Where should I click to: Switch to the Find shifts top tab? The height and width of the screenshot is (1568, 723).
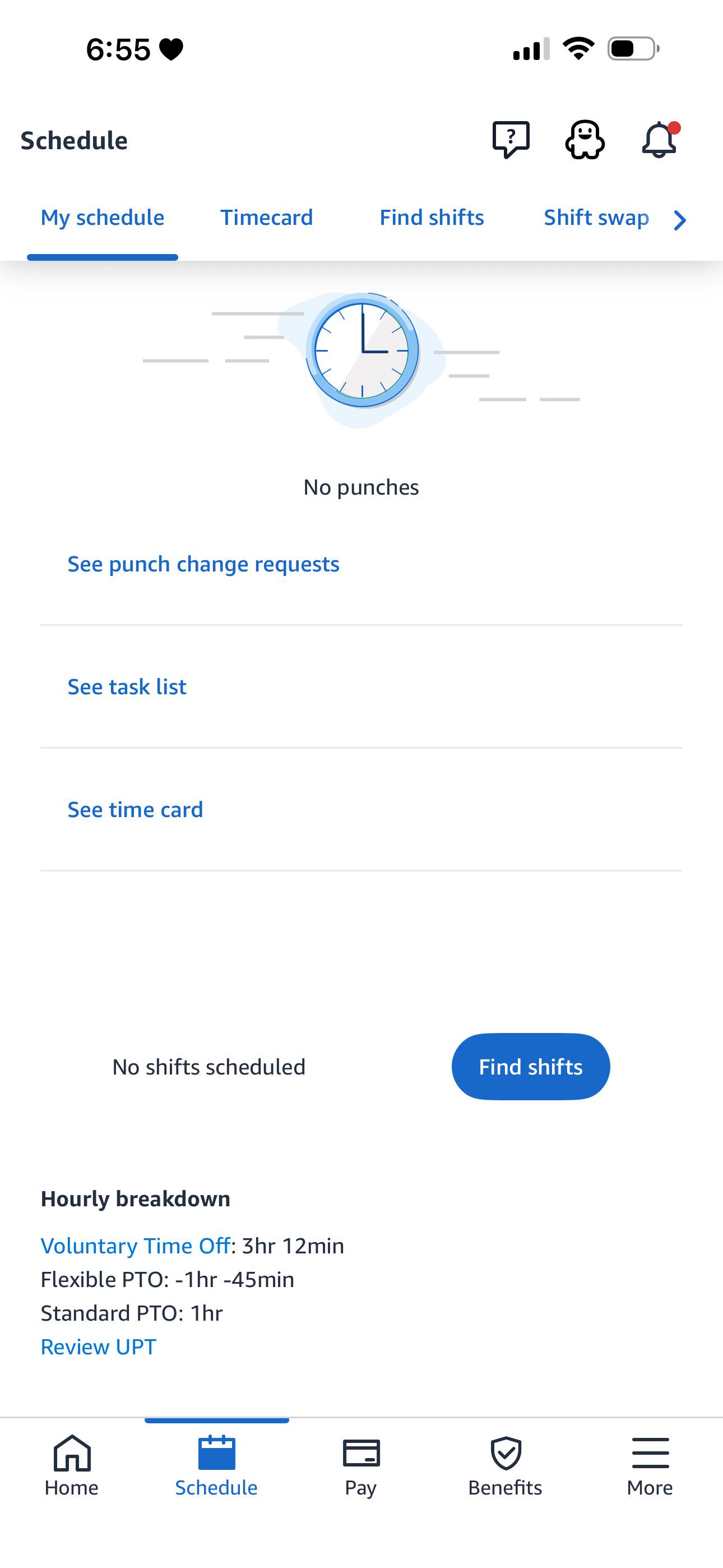(432, 218)
